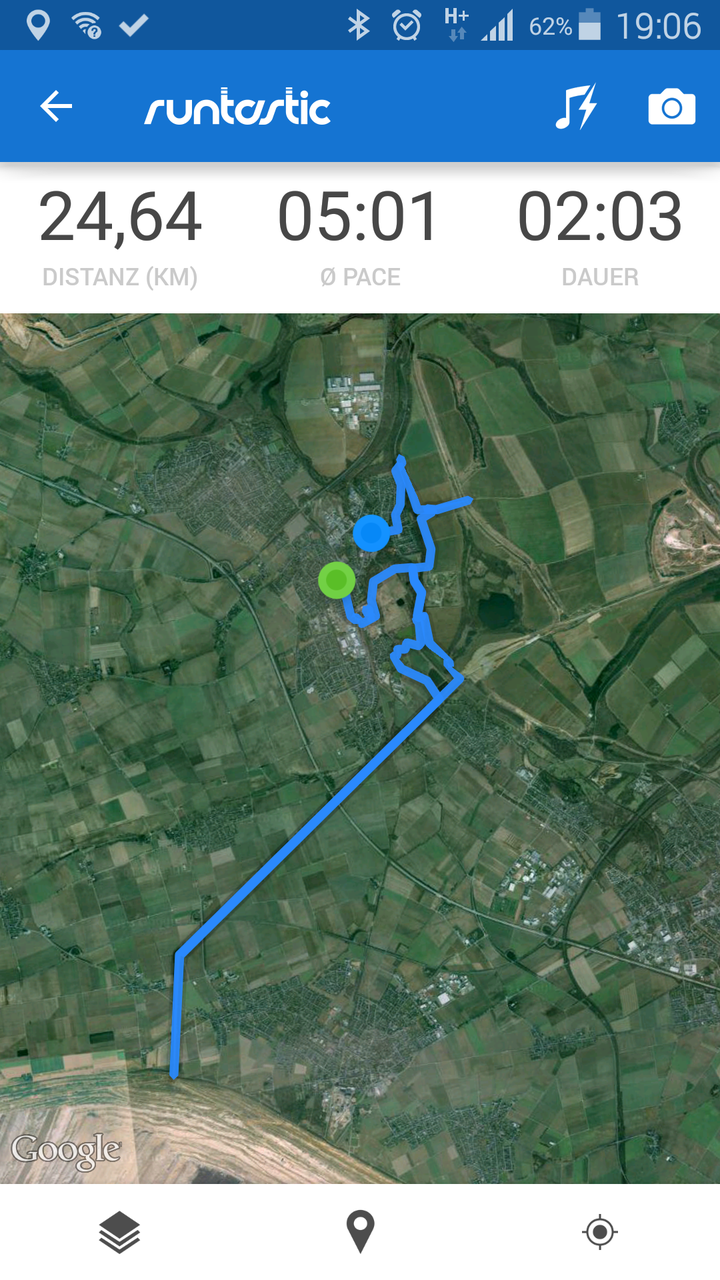
Task: Tap the blue position marker on map
Action: [x=372, y=533]
